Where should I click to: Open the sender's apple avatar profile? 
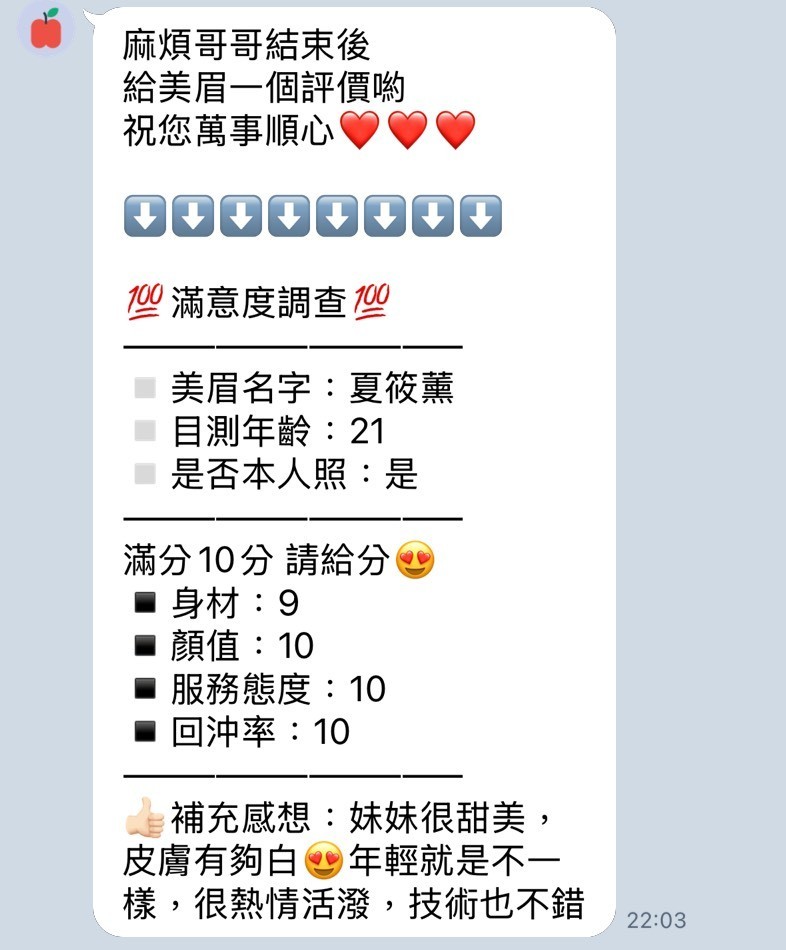[x=46, y=30]
